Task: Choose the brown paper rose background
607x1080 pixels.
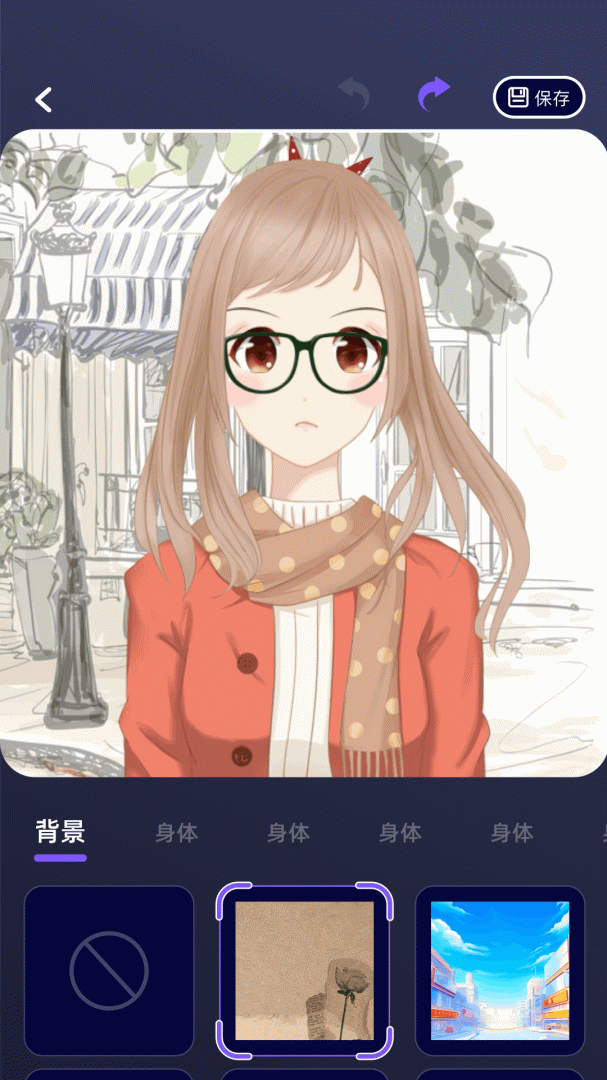Action: point(304,970)
